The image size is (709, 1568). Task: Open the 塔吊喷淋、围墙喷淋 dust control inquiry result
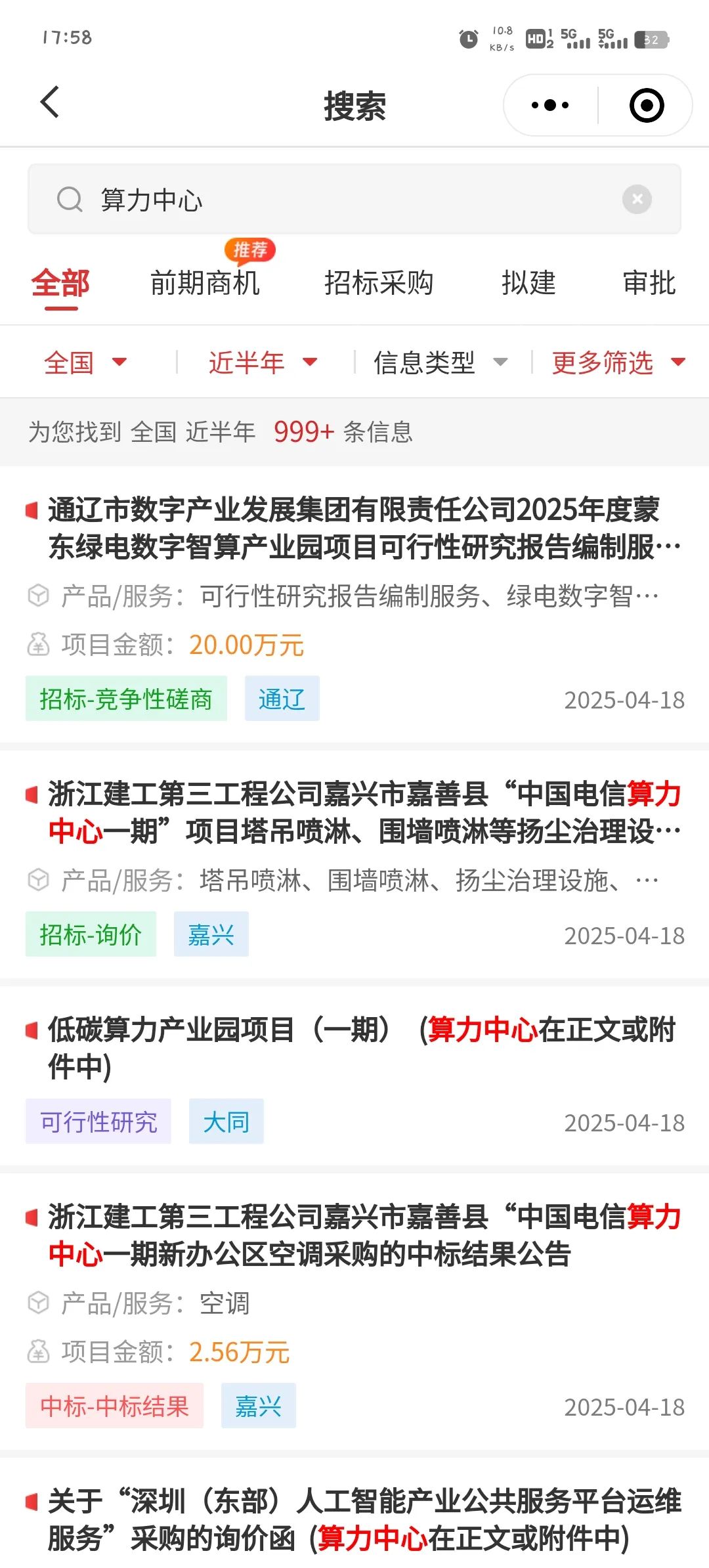point(354,865)
